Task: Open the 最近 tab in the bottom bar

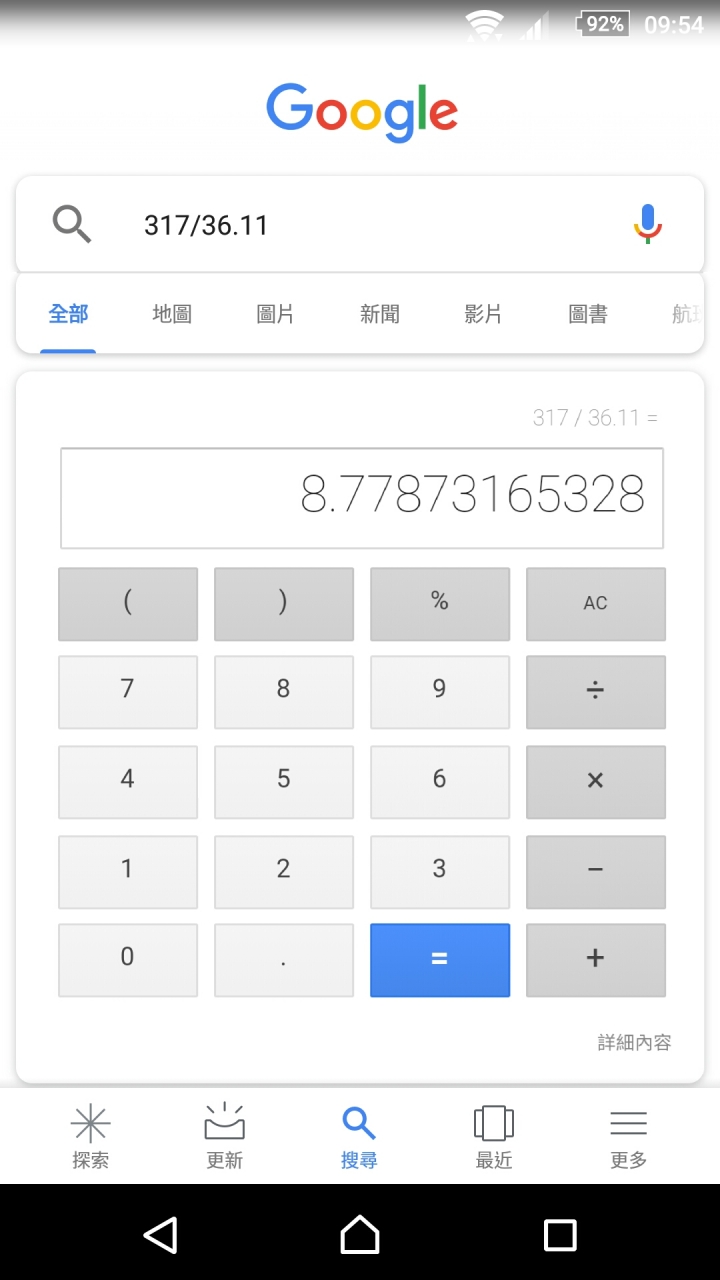Action: 494,1136
